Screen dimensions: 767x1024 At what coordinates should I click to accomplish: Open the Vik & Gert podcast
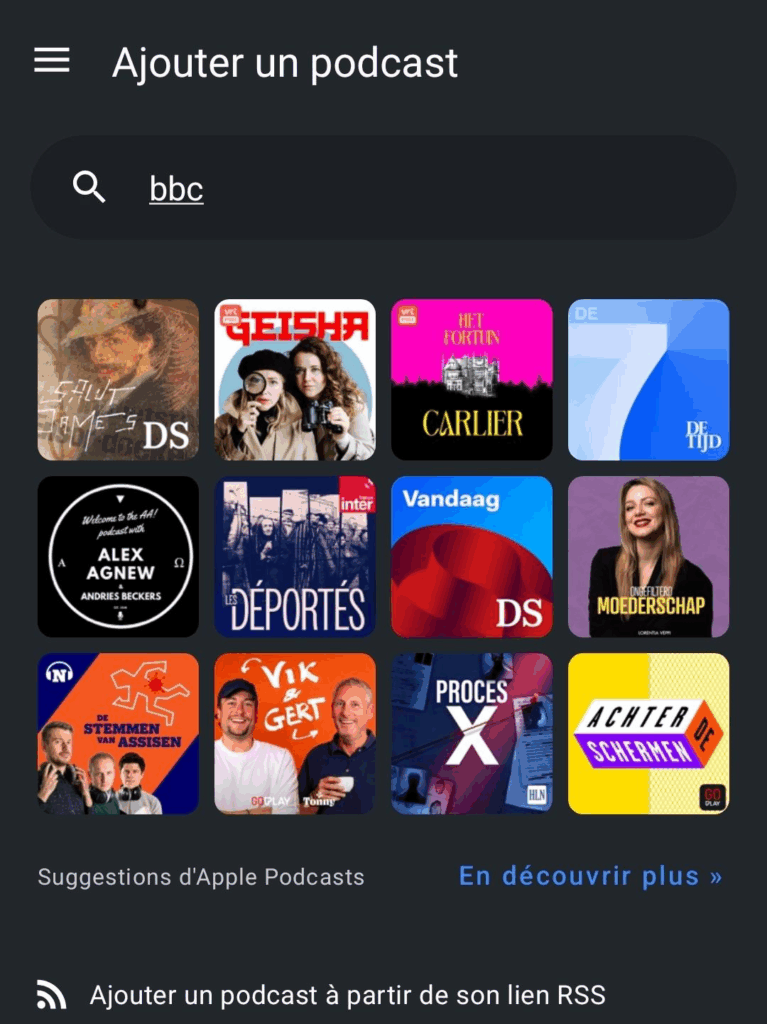(295, 734)
